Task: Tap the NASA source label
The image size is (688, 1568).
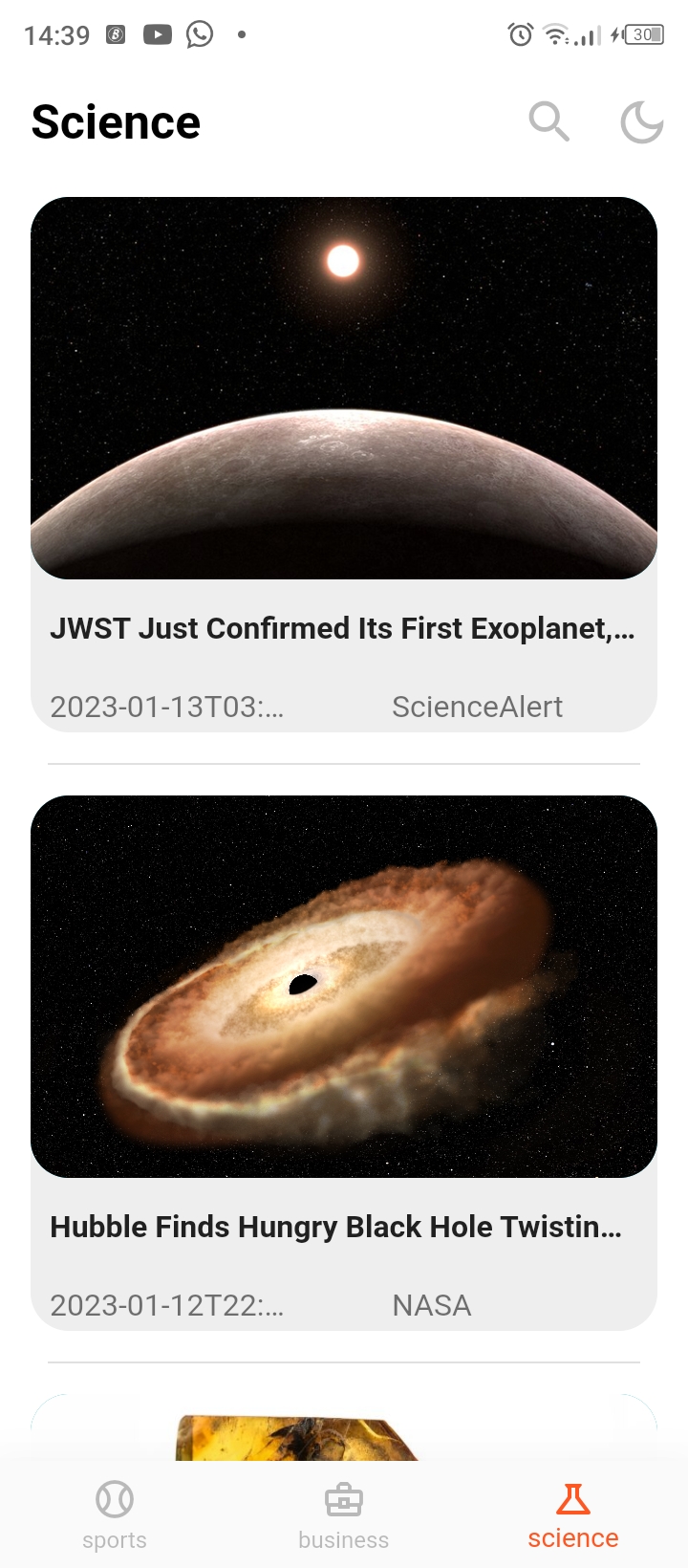Action: tap(431, 1305)
